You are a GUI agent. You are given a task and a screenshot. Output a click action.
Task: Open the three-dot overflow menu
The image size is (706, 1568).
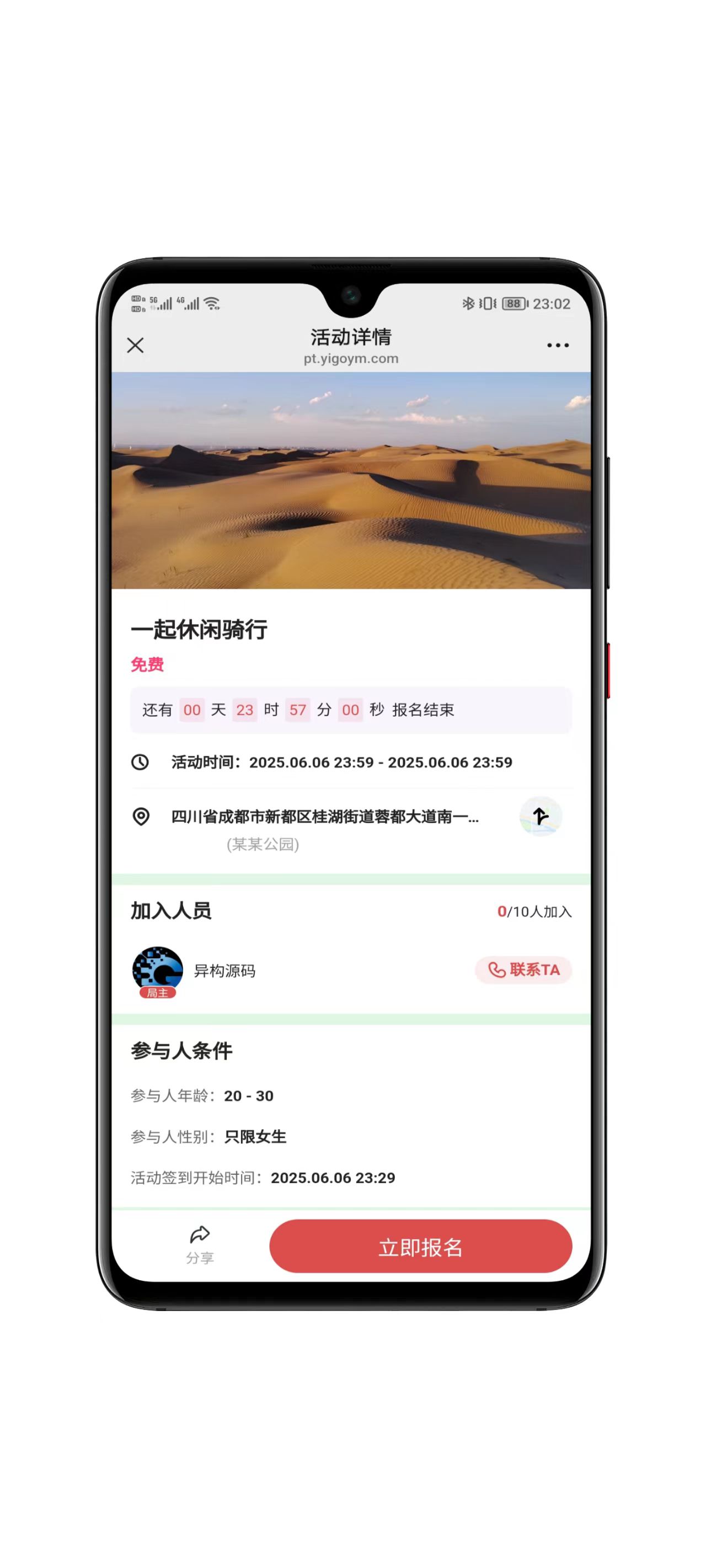pyautogui.click(x=558, y=346)
